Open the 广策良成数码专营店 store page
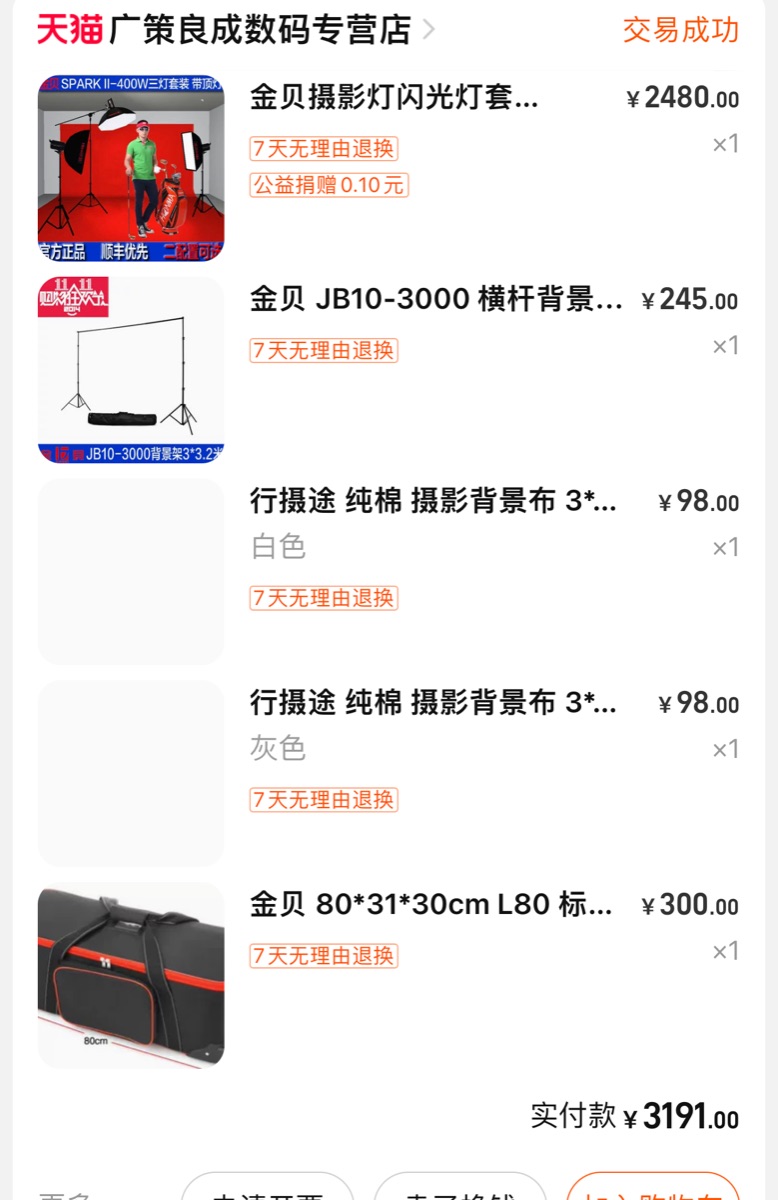 point(260,30)
